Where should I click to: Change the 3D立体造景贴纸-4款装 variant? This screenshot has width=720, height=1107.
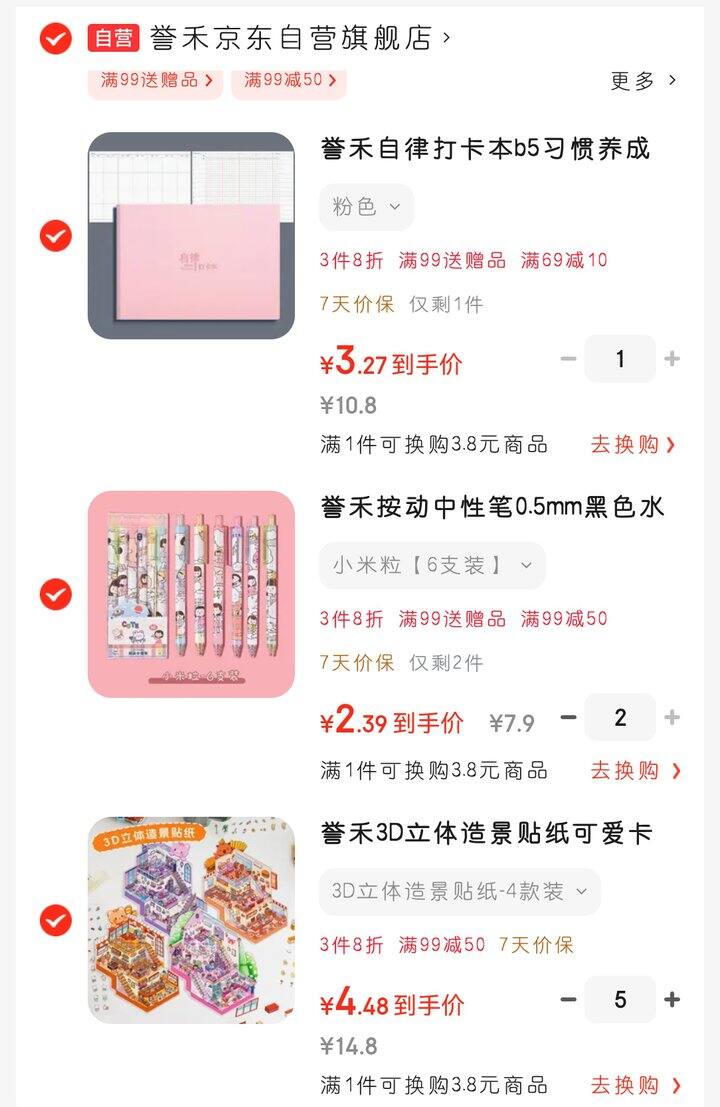click(x=459, y=891)
